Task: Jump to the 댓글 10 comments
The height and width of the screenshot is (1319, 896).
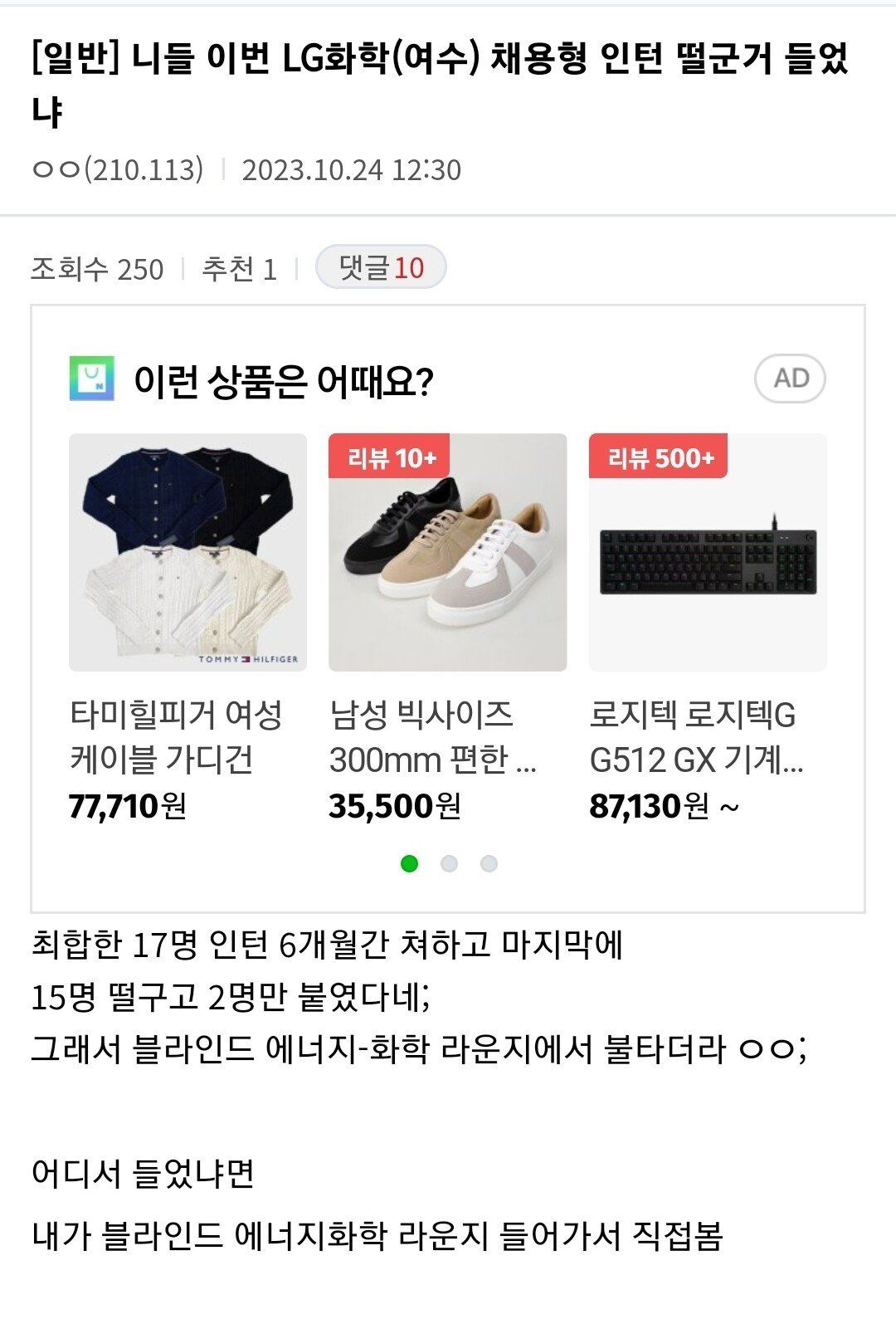Action: click(381, 267)
